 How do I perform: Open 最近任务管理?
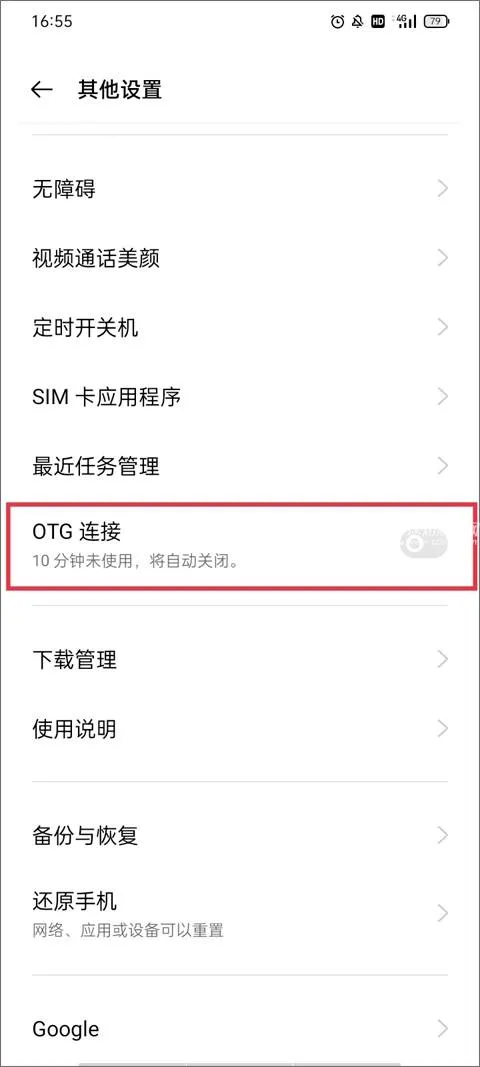240,466
